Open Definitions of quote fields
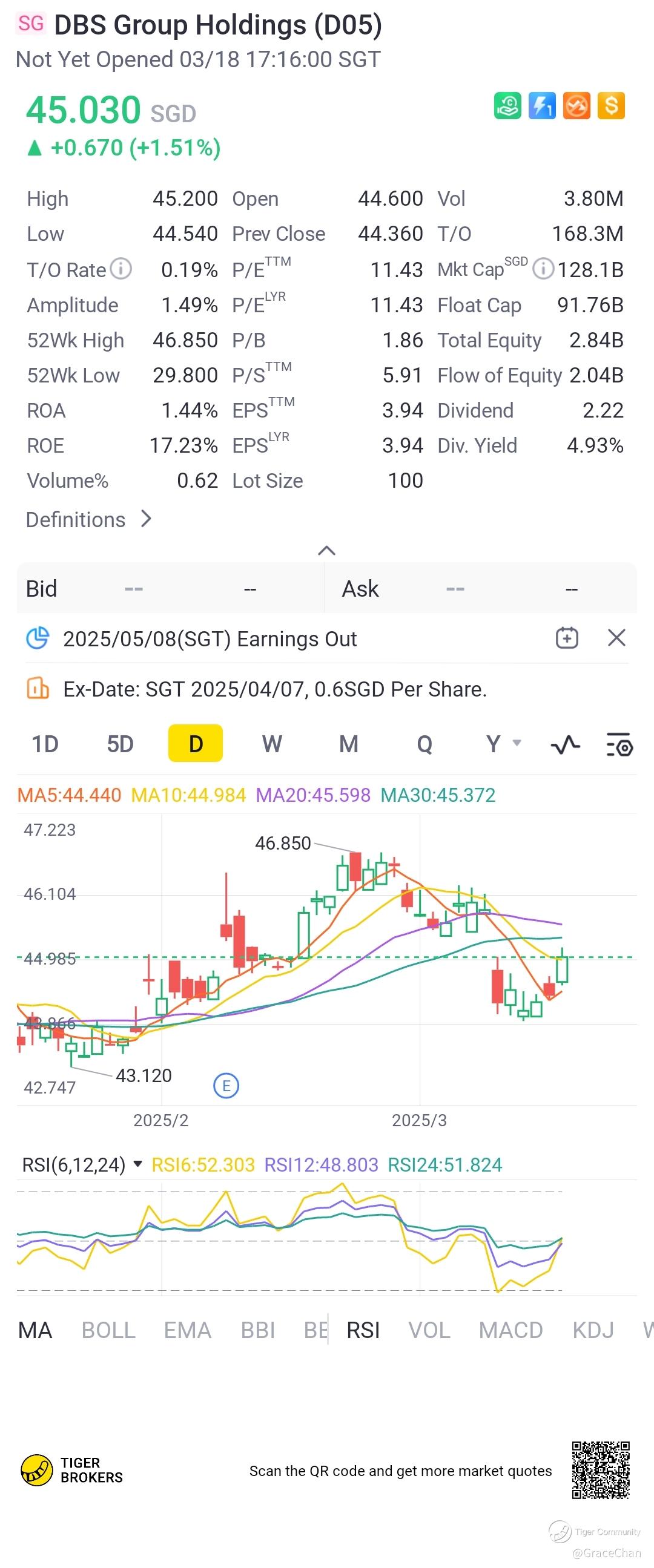654x1568 pixels. tap(89, 520)
